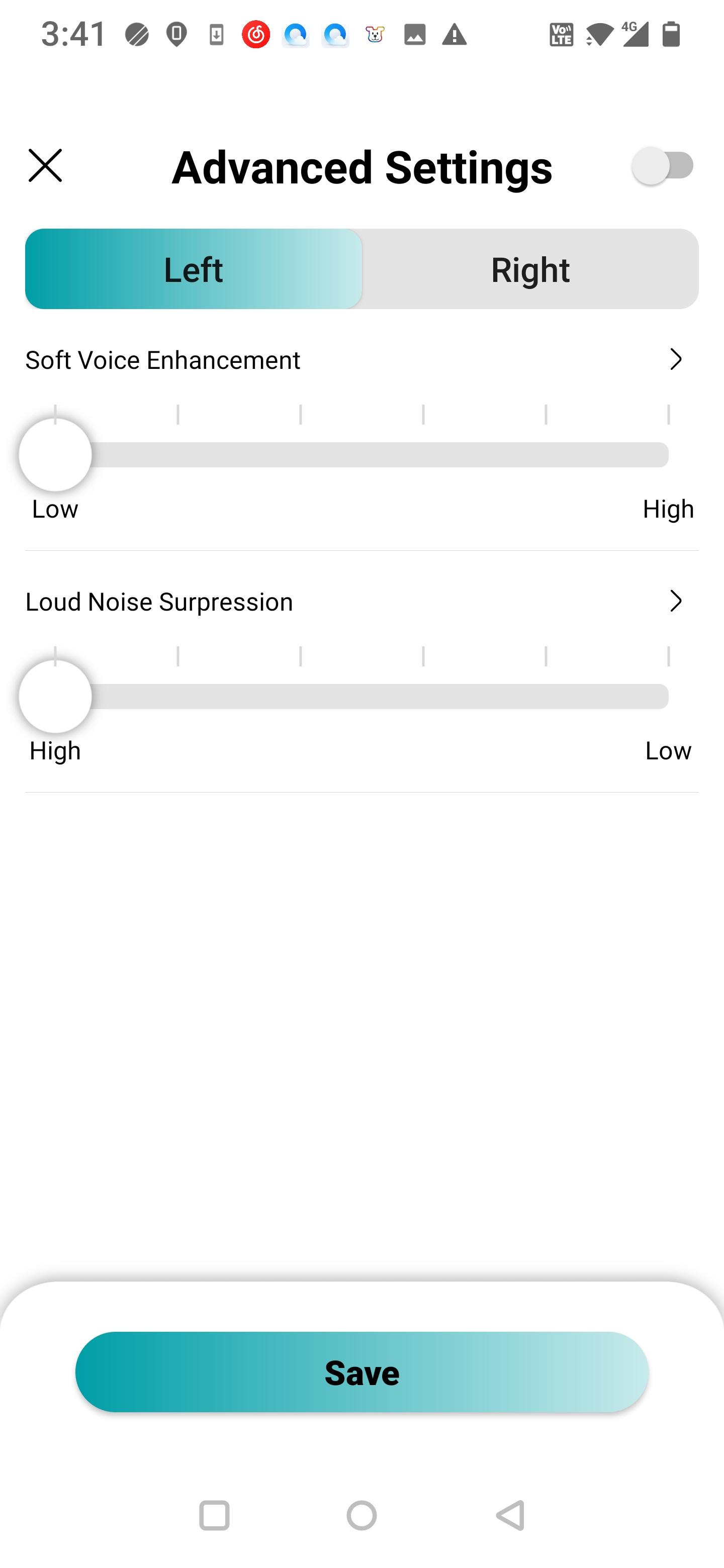Open Loud Noise Surpression details
The width and height of the screenshot is (724, 1568).
675,602
